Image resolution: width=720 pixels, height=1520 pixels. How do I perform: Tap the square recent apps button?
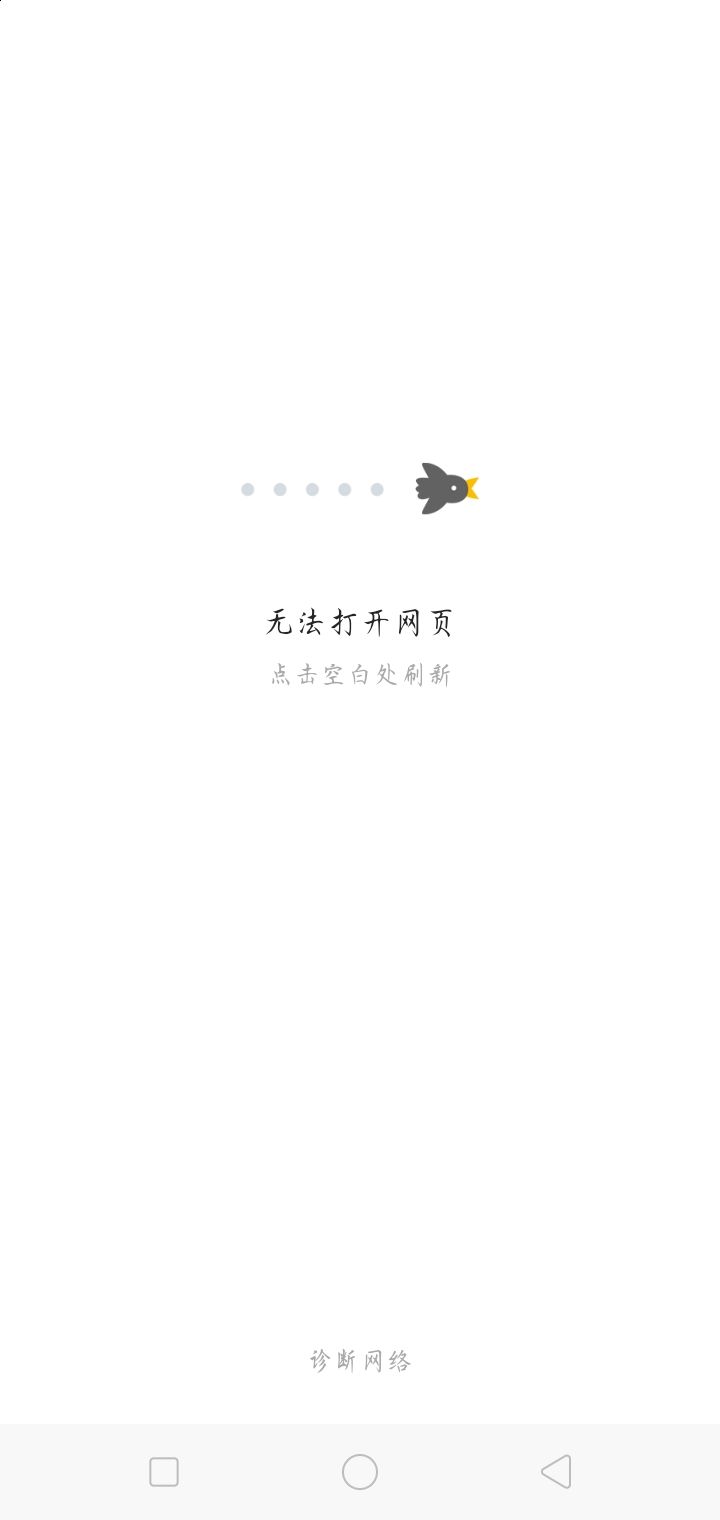pyautogui.click(x=163, y=1471)
